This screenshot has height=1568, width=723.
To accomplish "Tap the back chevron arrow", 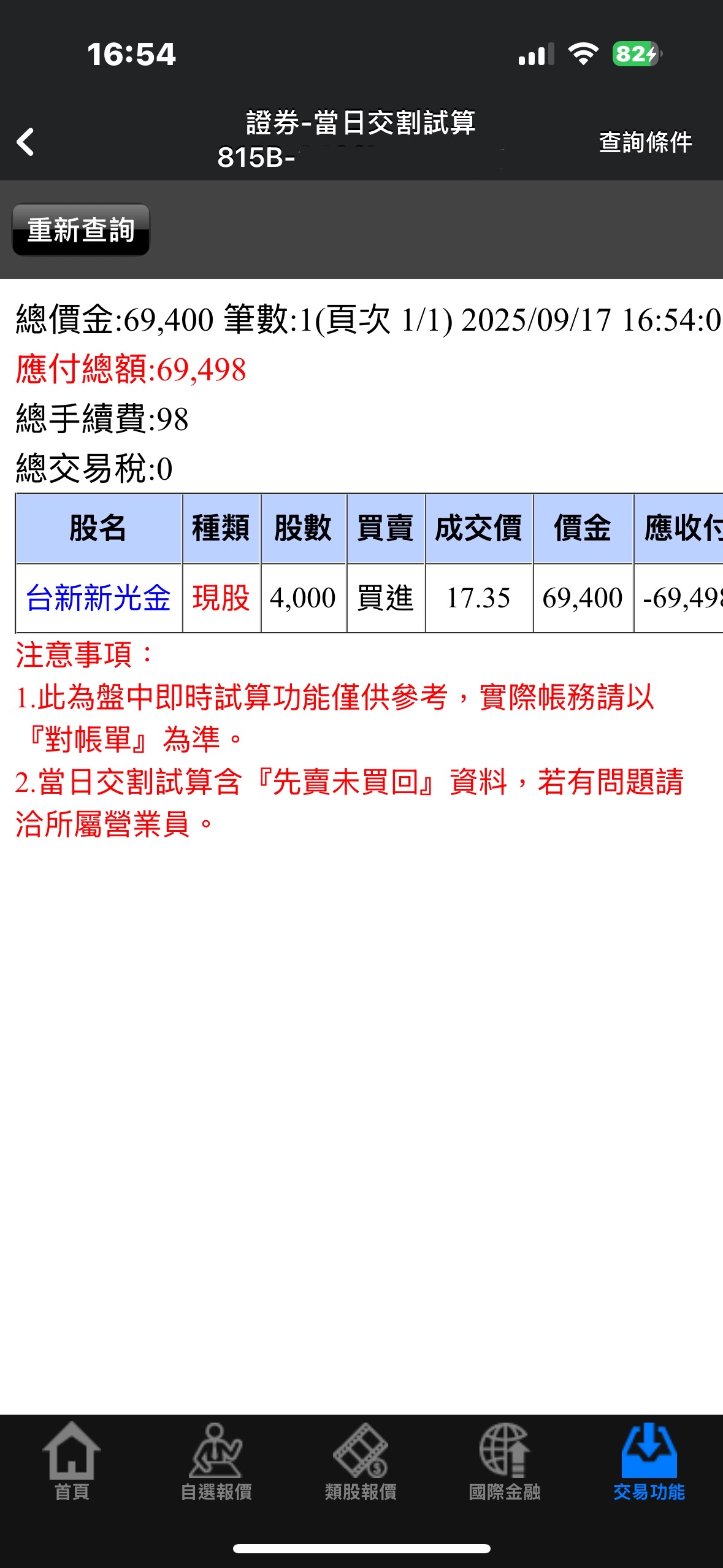I will click(26, 141).
